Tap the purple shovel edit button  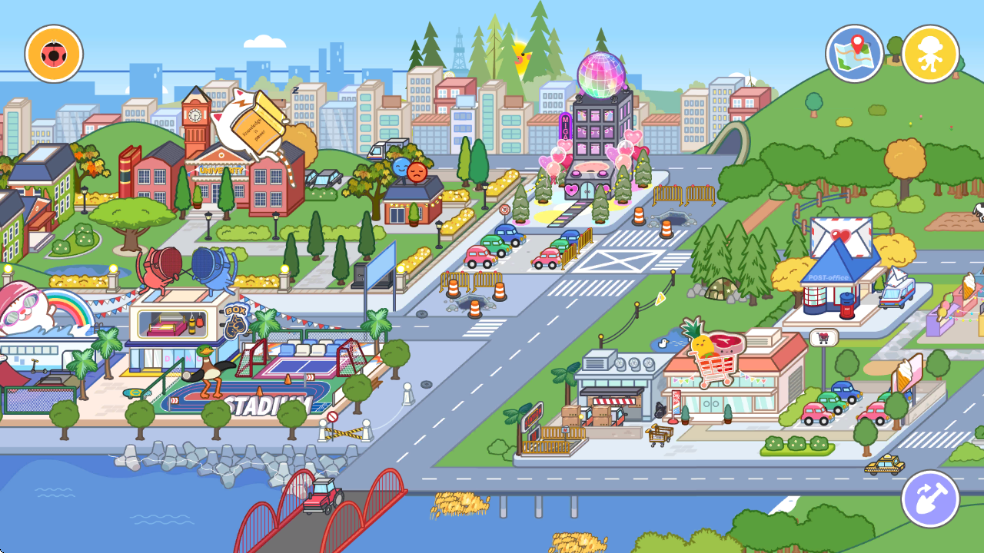point(930,498)
